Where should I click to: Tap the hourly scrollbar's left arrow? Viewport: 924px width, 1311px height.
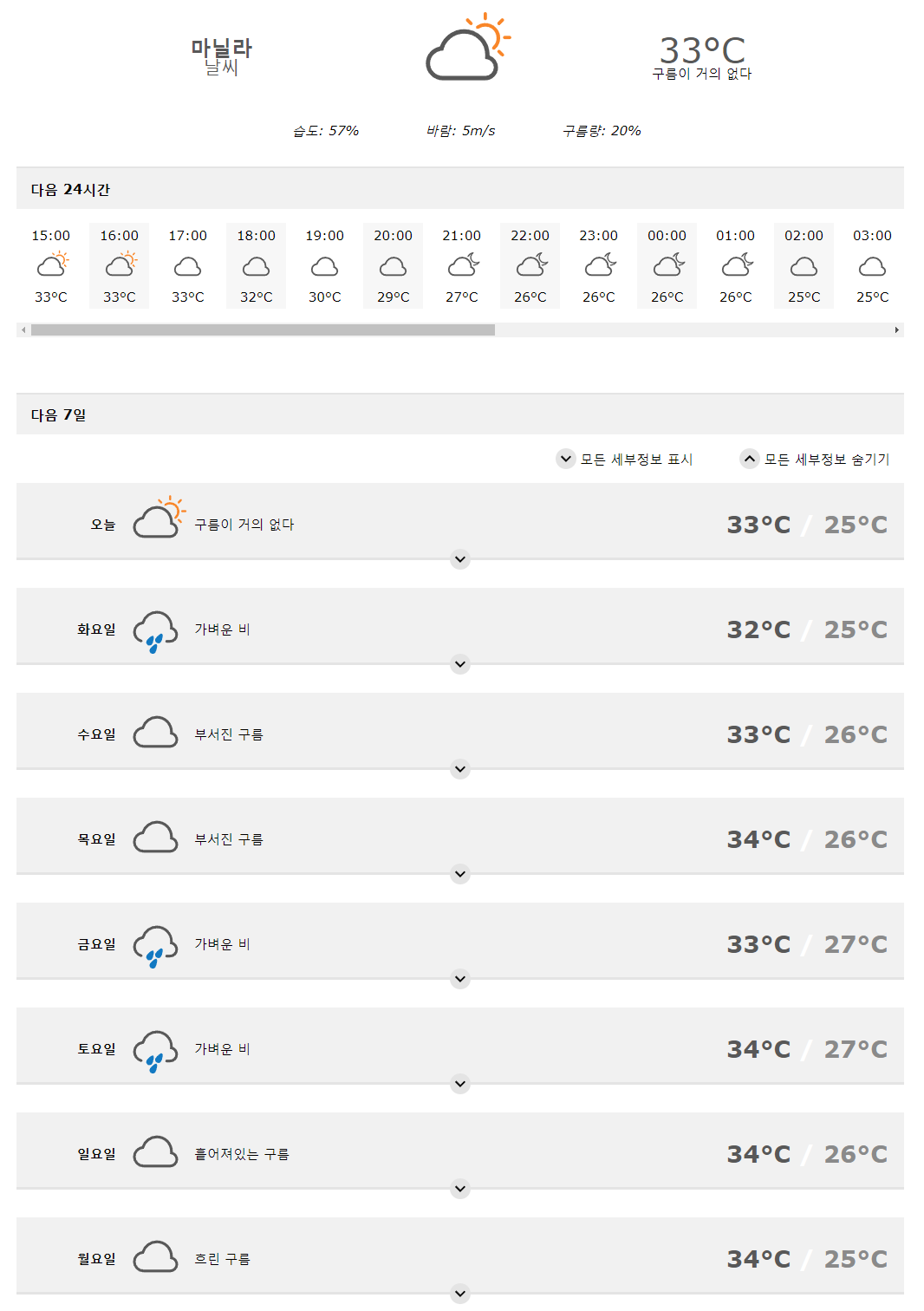pos(23,330)
